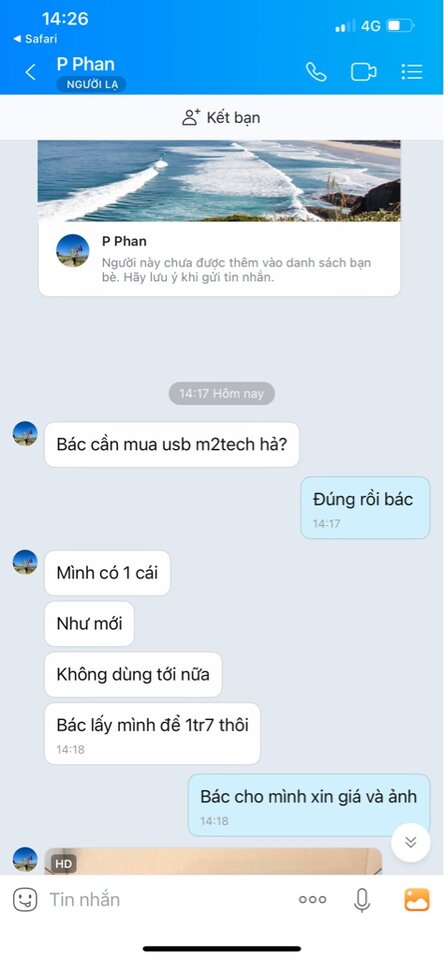
Task: Go back from the P Phan chat
Action: click(x=30, y=72)
